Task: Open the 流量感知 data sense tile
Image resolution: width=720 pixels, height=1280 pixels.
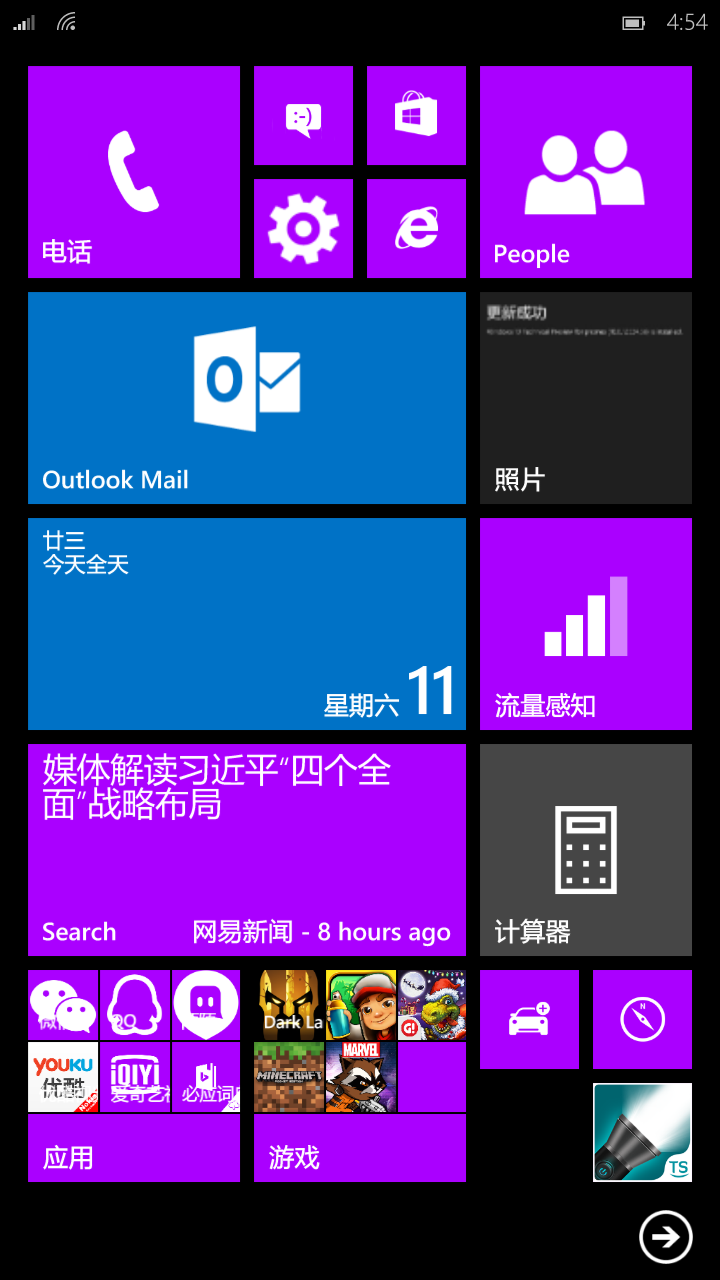Action: click(585, 623)
